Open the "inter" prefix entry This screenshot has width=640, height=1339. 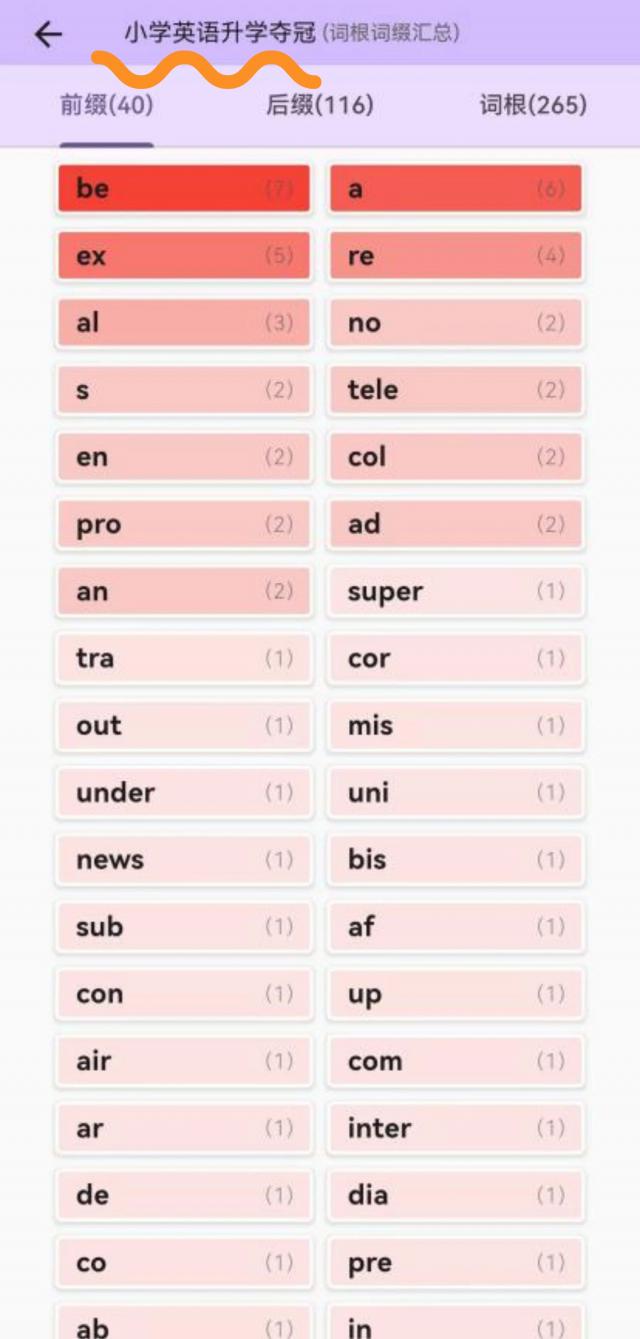(456, 1128)
